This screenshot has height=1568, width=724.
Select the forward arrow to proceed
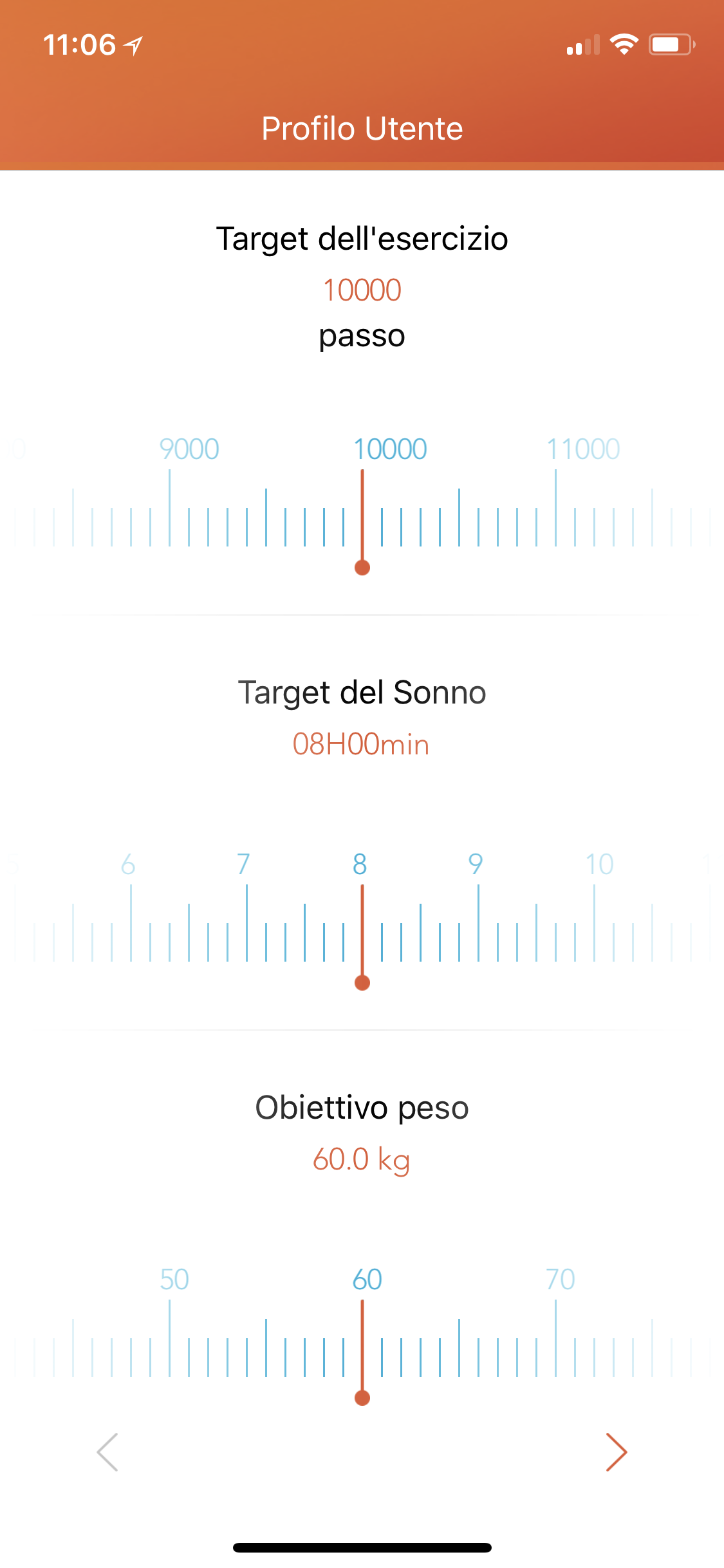click(x=616, y=1452)
